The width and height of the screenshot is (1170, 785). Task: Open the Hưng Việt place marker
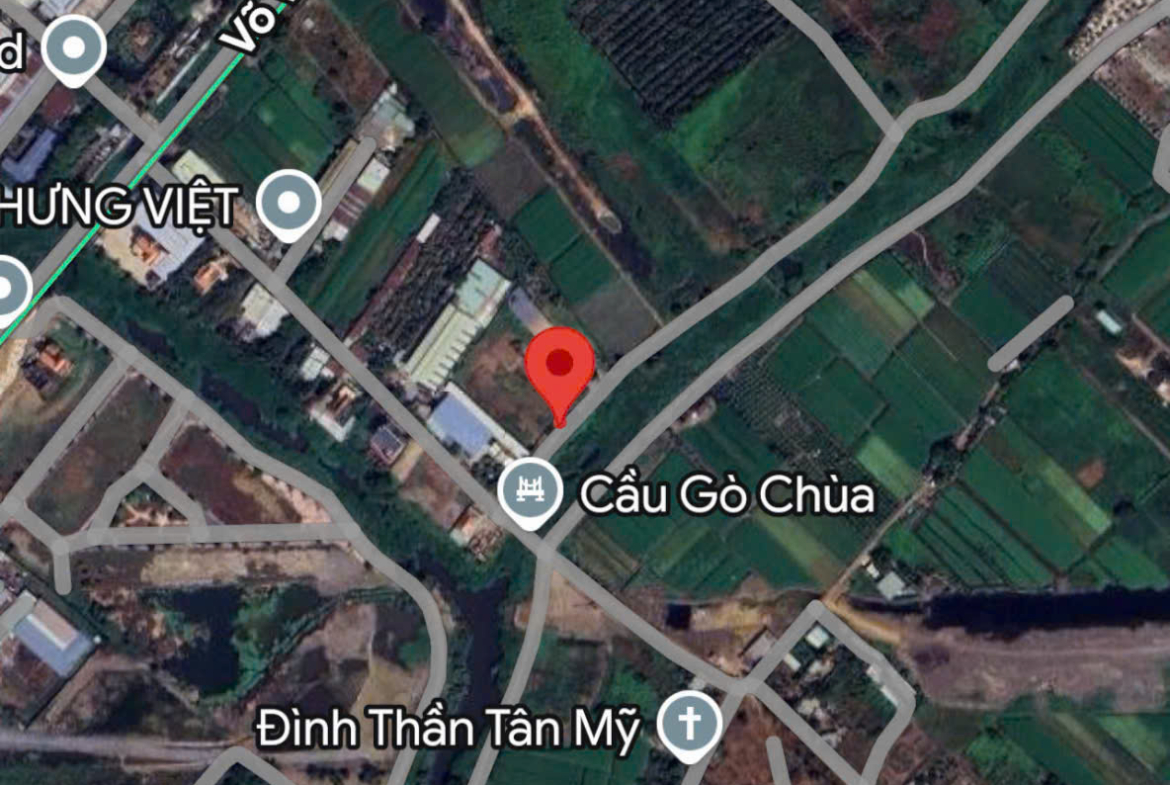click(x=289, y=204)
